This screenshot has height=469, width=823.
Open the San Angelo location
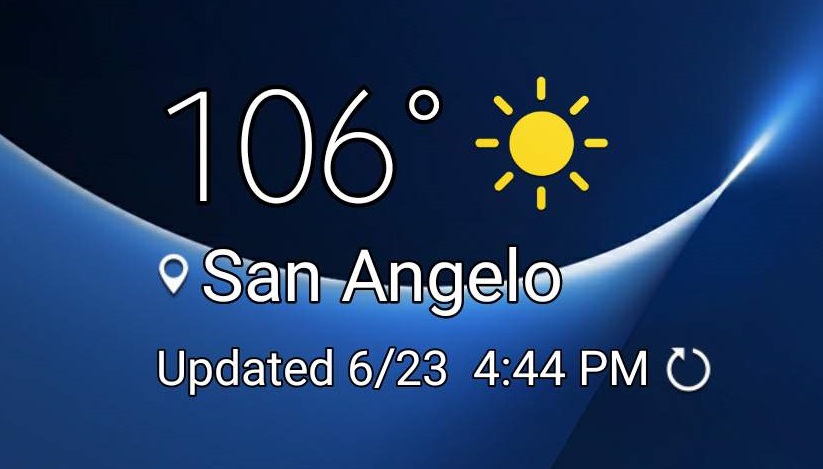point(380,277)
